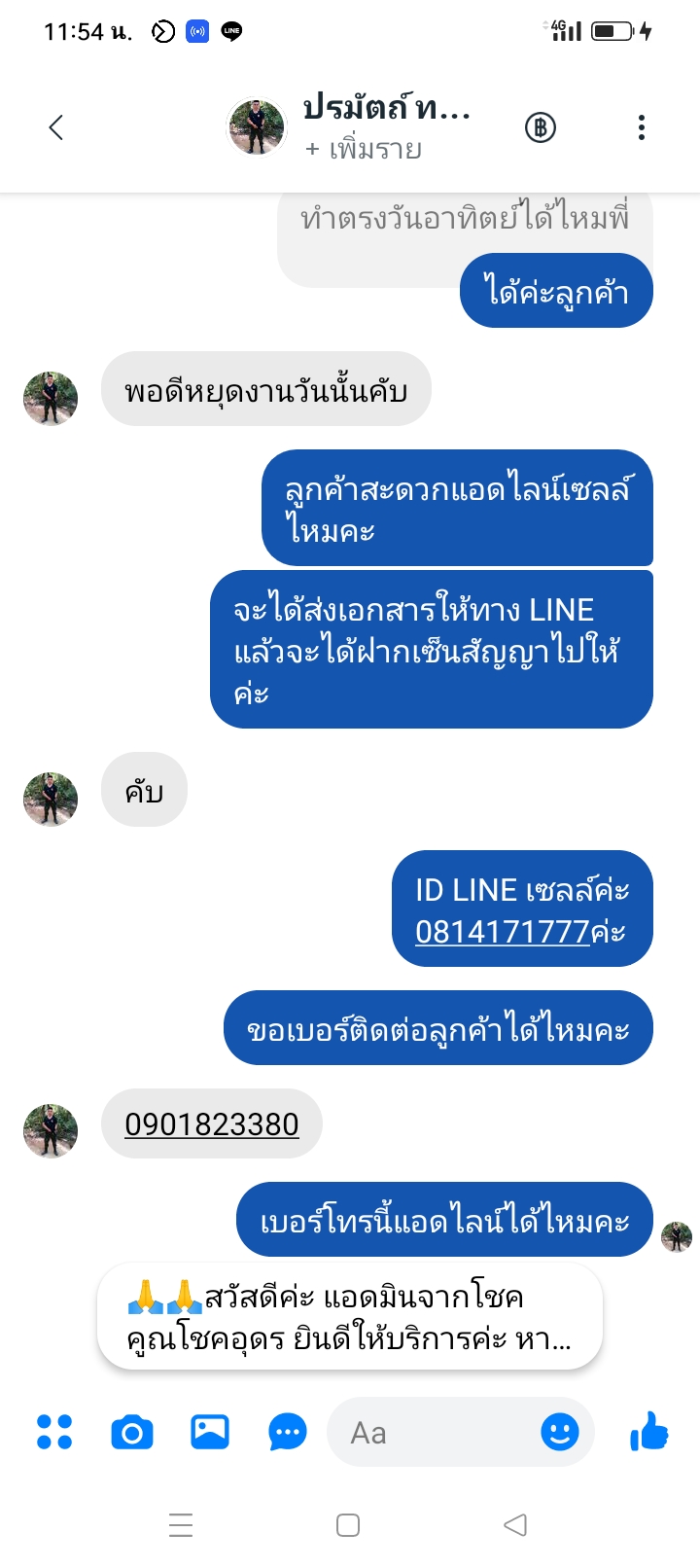Launch the camera from the chat toolbar
The width and height of the screenshot is (700, 1568).
(132, 1433)
